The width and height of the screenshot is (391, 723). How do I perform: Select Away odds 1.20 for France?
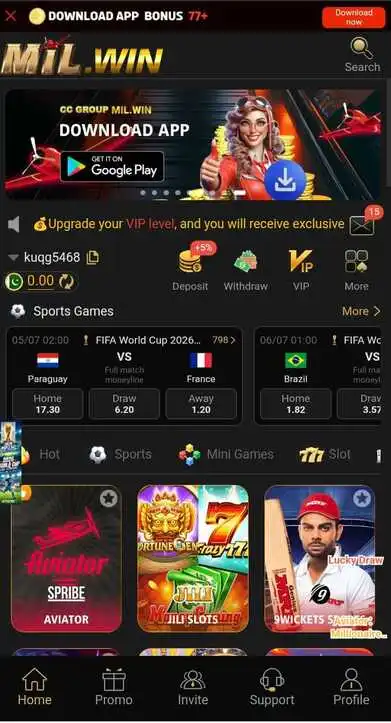201,404
